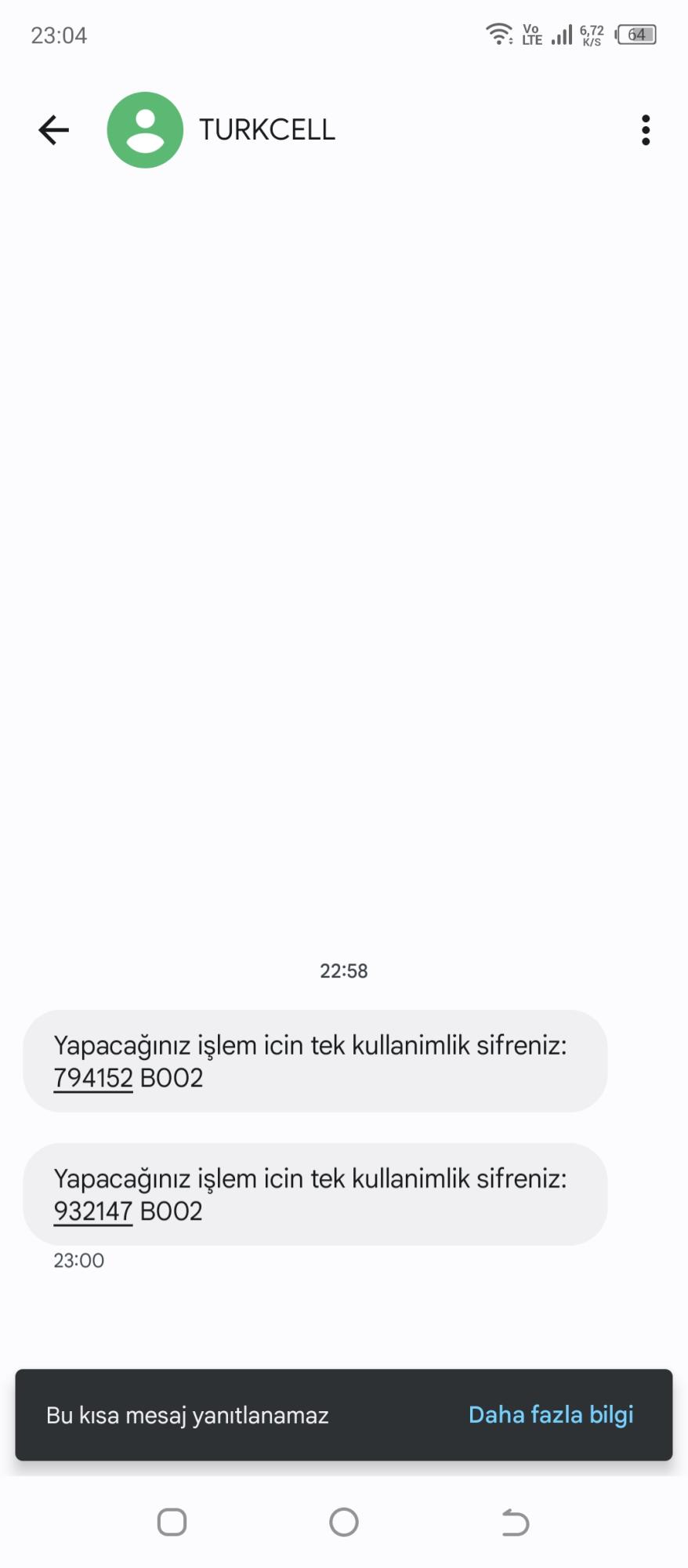Image resolution: width=688 pixels, height=1568 pixels.
Task: Open the three-dot overflow menu
Action: [646, 130]
